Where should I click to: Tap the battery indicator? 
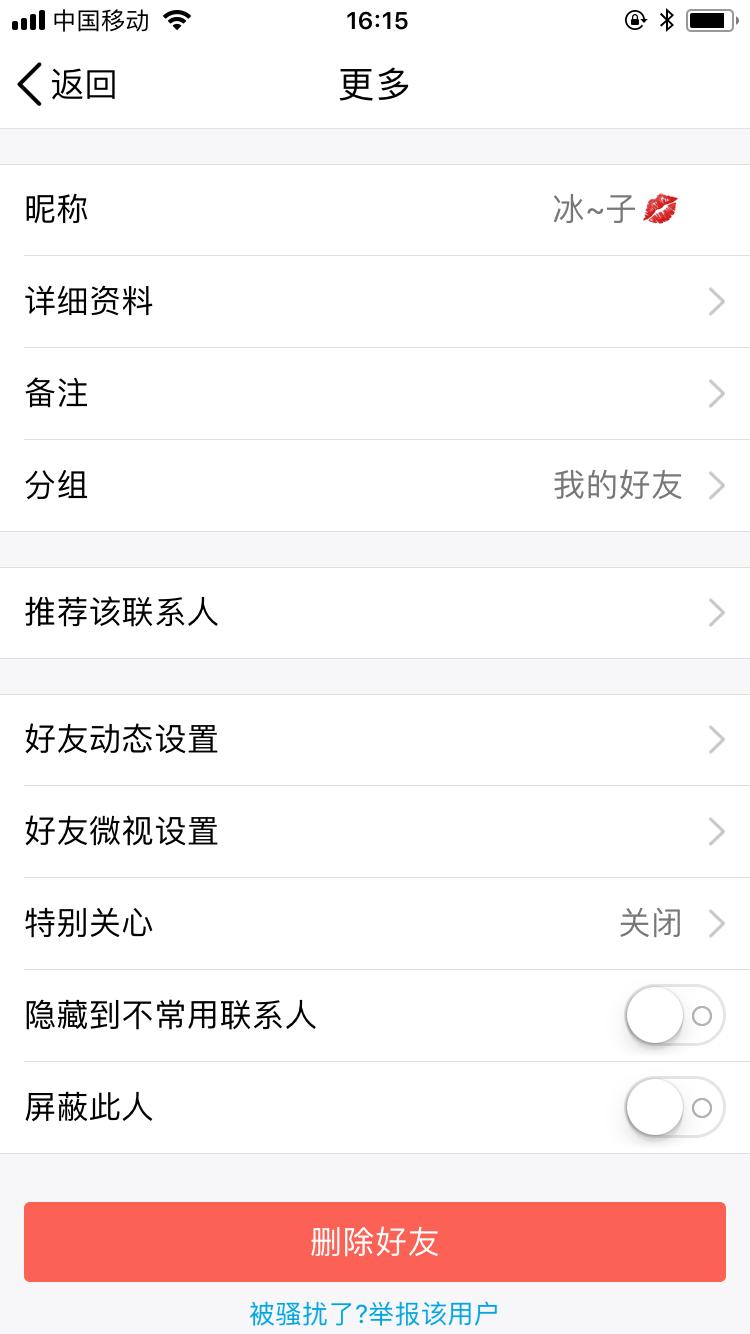712,18
